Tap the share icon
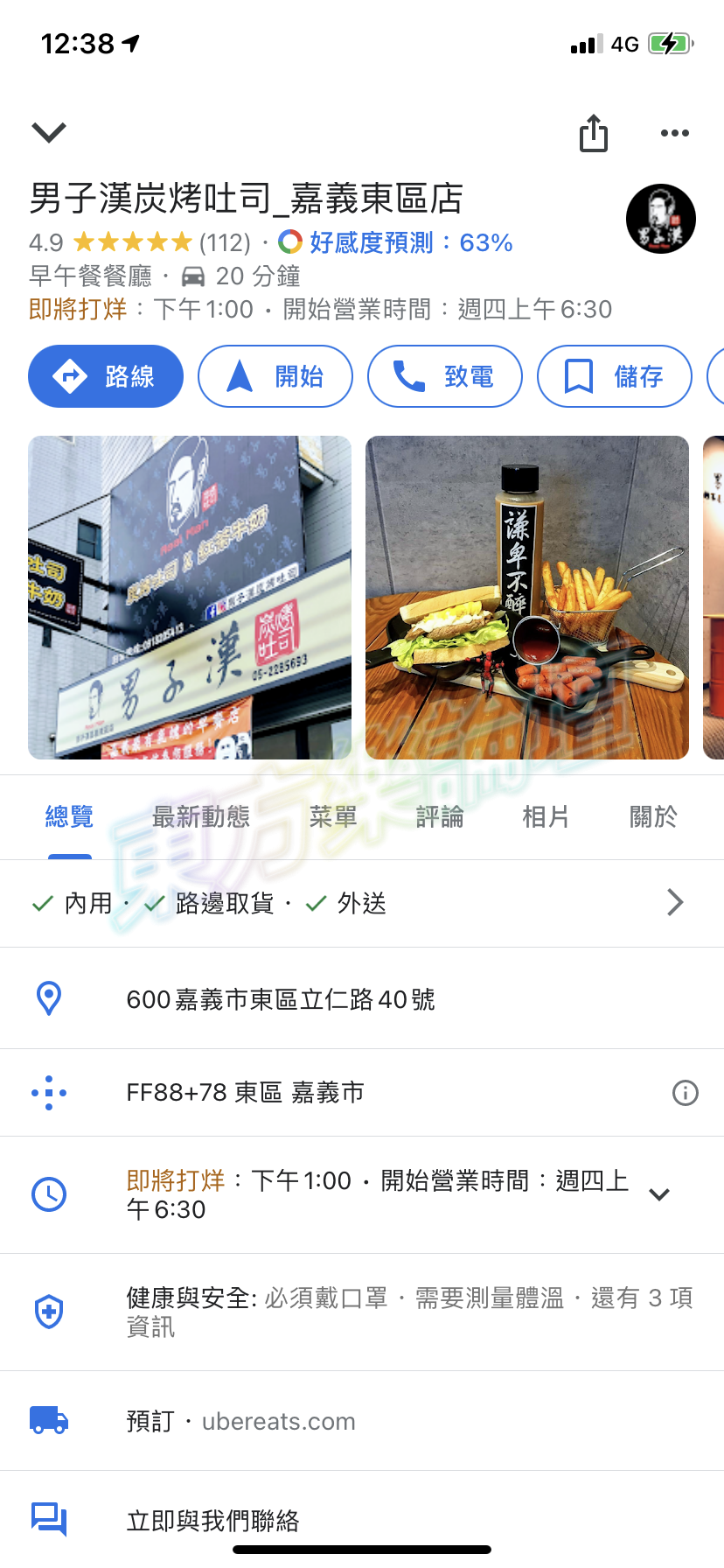Image resolution: width=724 pixels, height=1568 pixels. pyautogui.click(x=594, y=133)
